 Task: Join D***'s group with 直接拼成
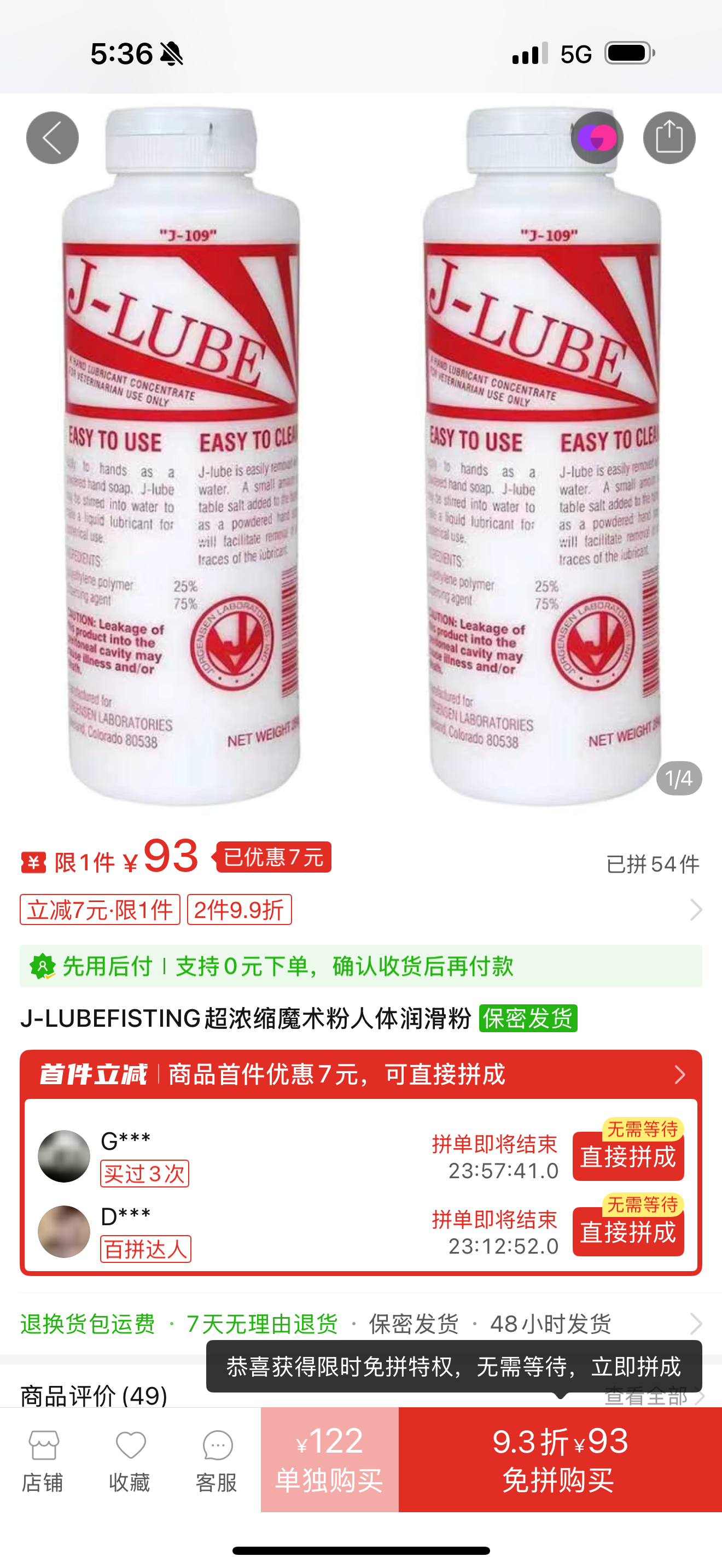627,1232
